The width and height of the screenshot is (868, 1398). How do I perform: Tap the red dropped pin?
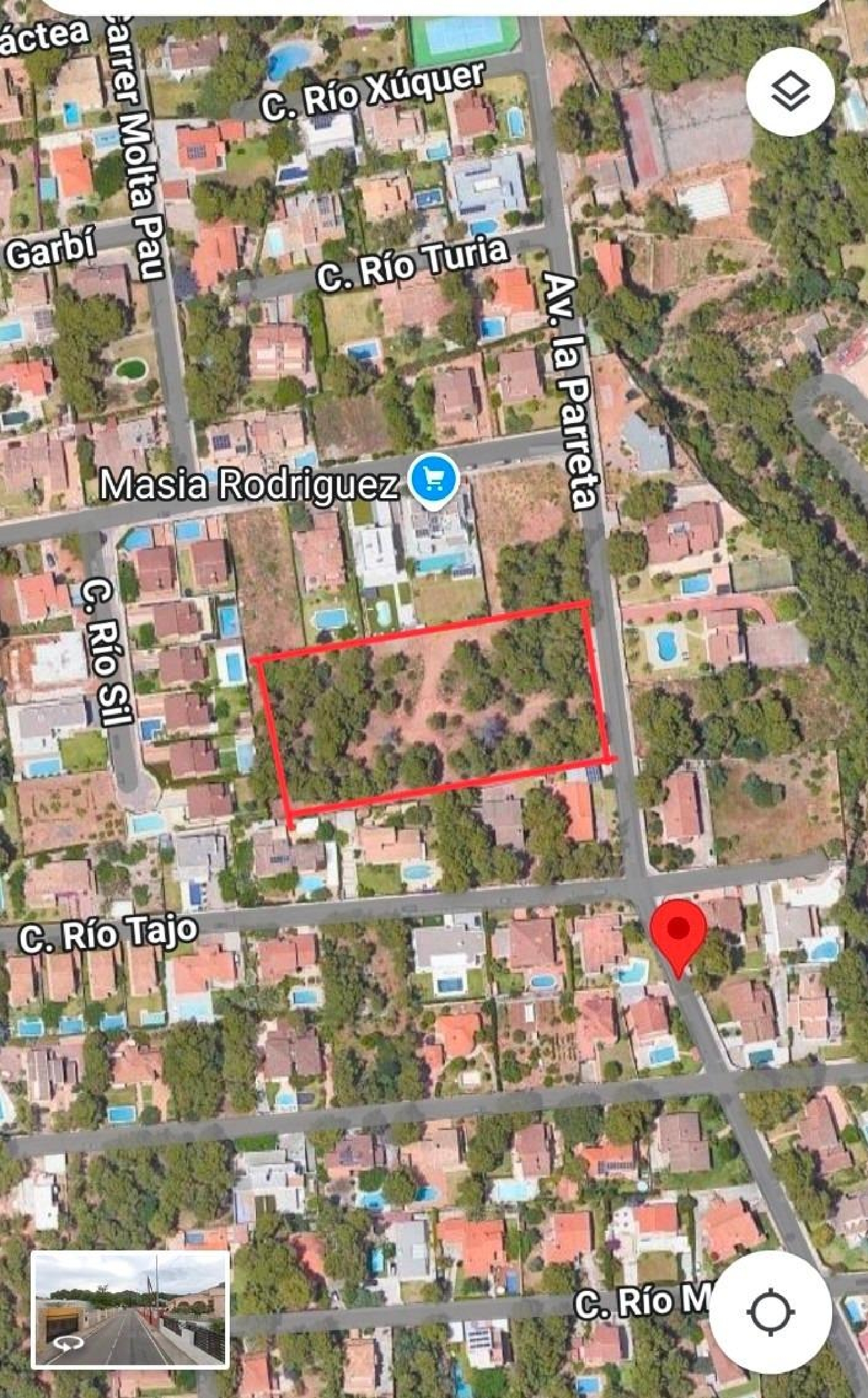click(x=678, y=931)
